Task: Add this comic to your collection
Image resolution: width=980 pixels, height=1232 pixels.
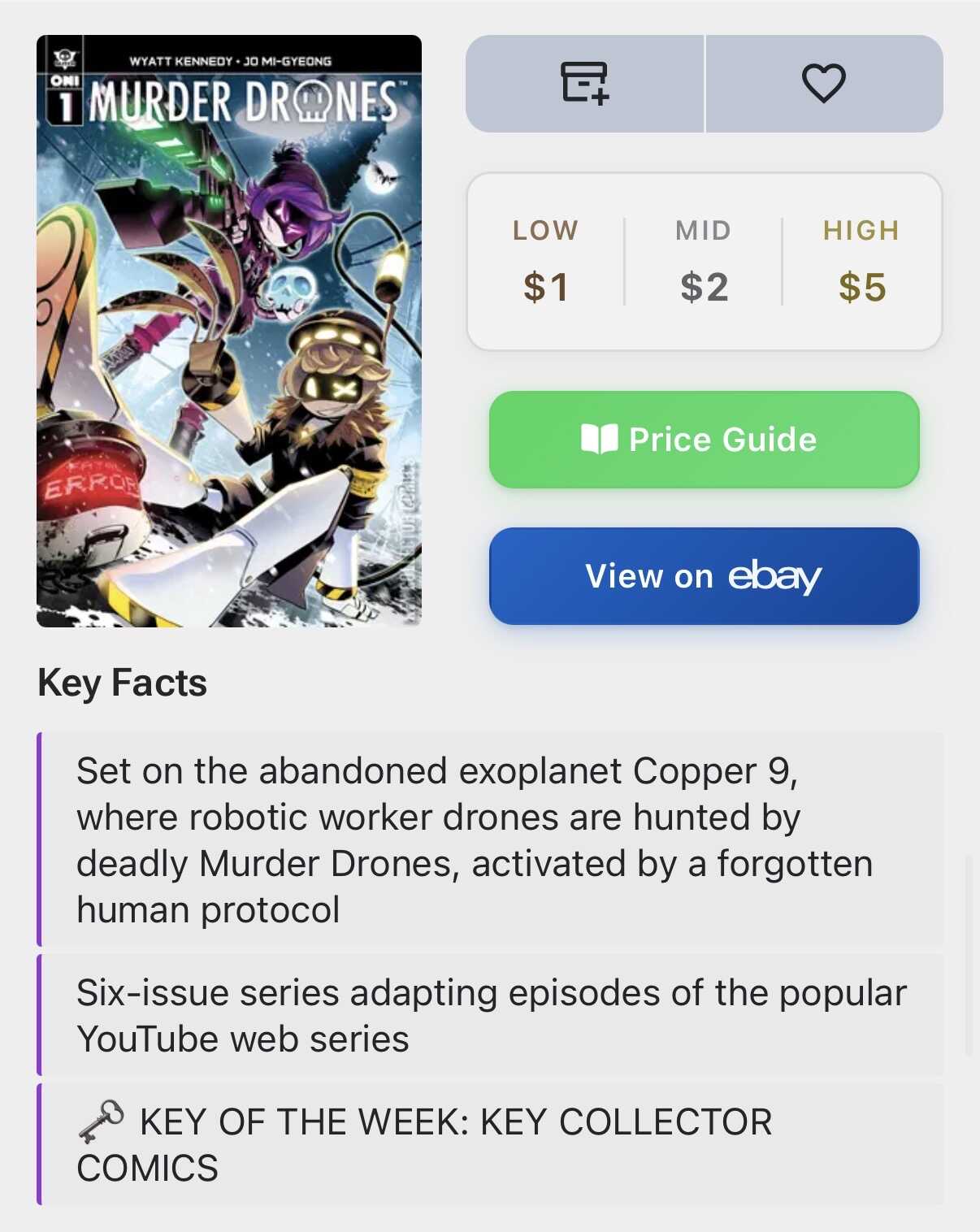Action: tap(584, 83)
